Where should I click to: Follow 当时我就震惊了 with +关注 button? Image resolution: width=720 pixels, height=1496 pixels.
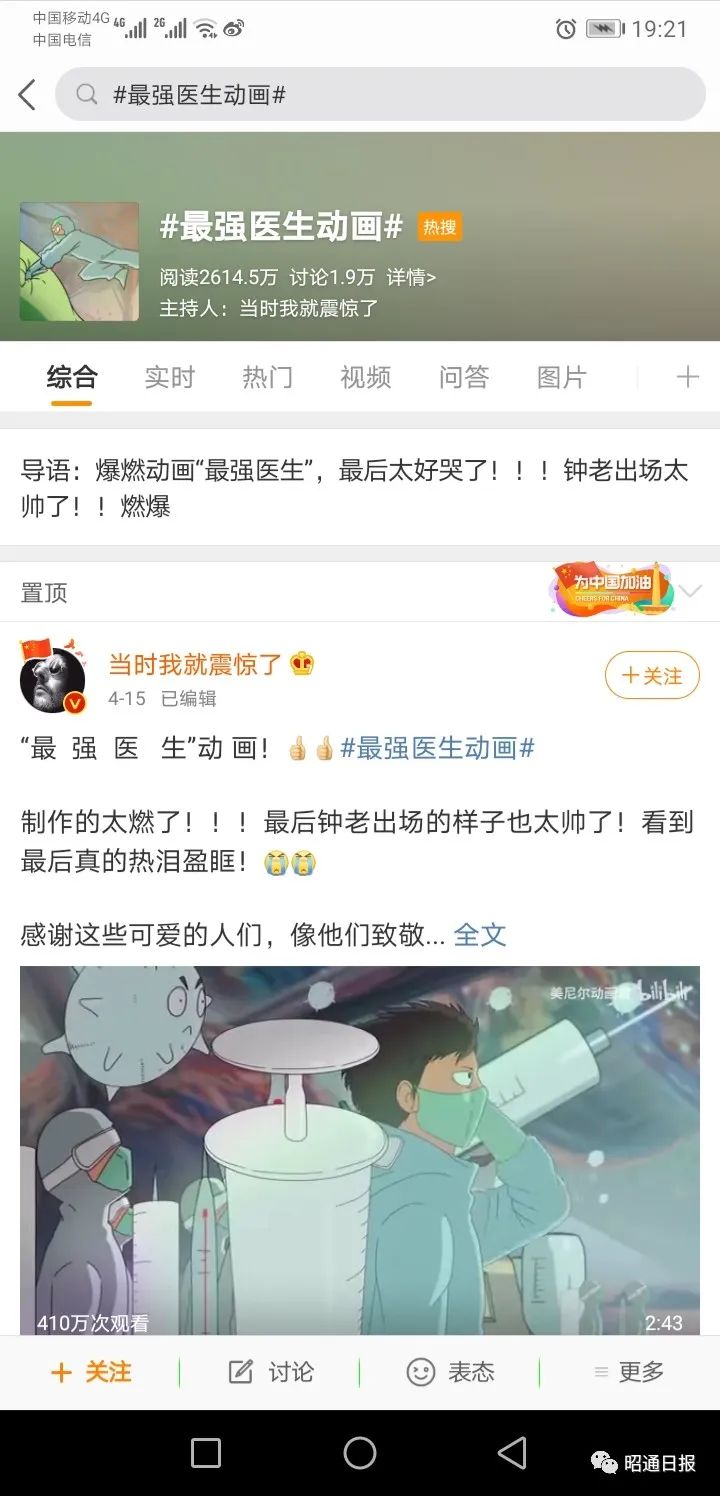click(652, 677)
